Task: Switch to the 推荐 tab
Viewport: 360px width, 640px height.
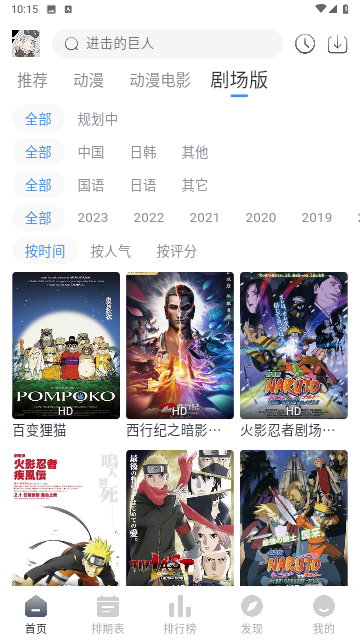Action: pyautogui.click(x=32, y=80)
